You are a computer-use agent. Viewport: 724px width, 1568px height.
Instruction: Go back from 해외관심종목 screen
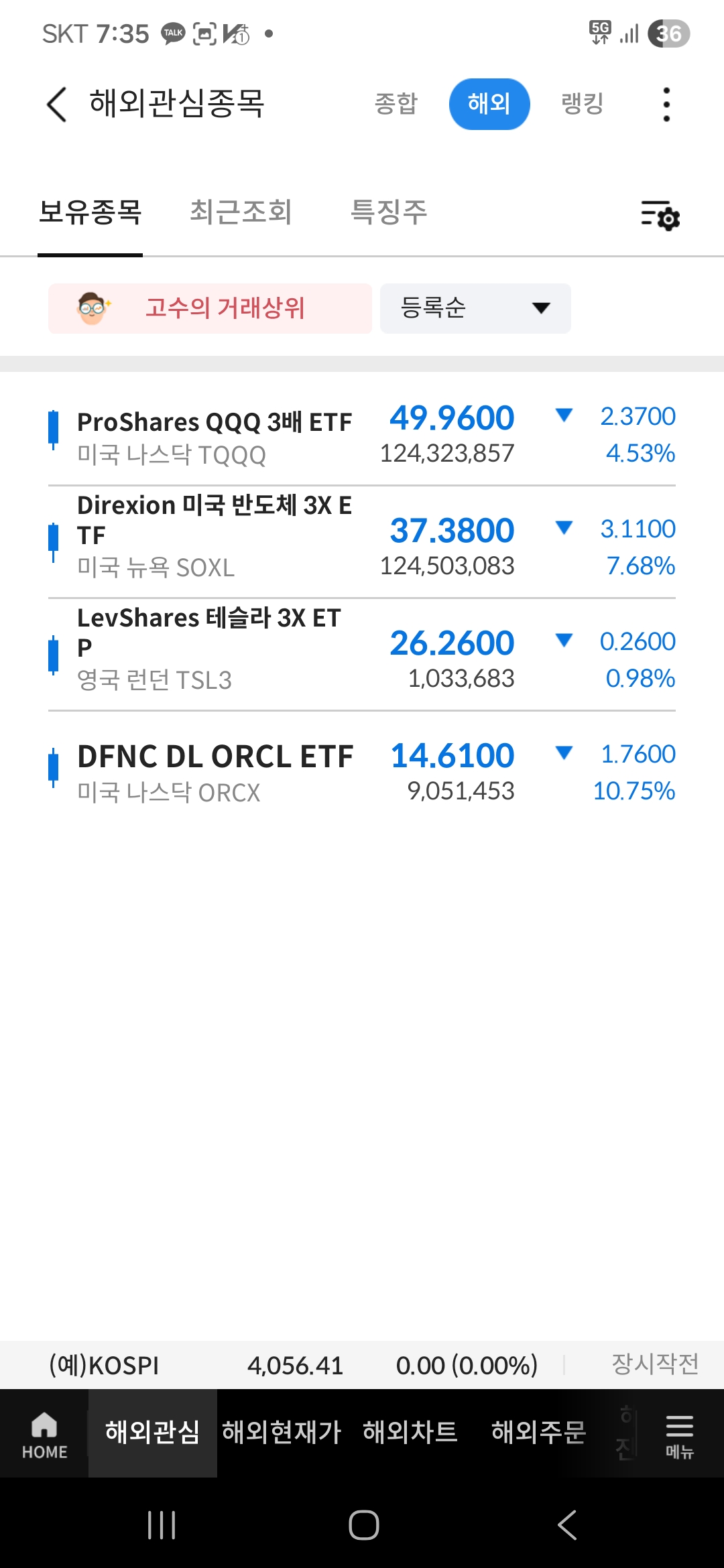57,105
